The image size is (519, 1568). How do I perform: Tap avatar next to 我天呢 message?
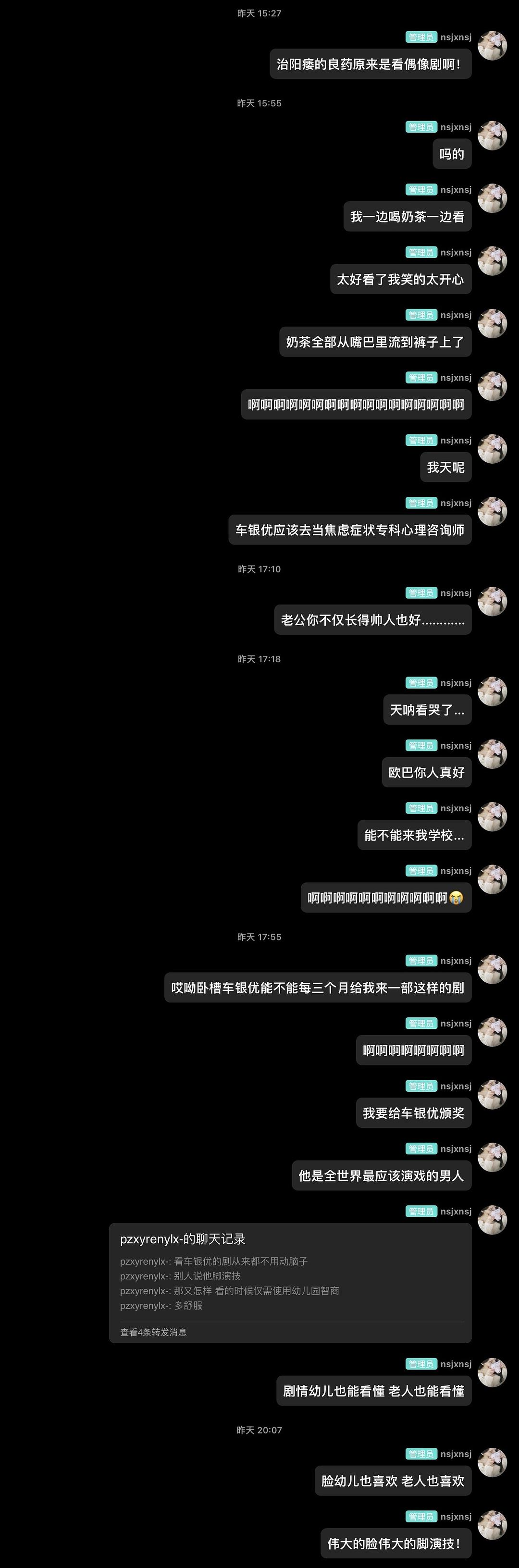point(492,449)
